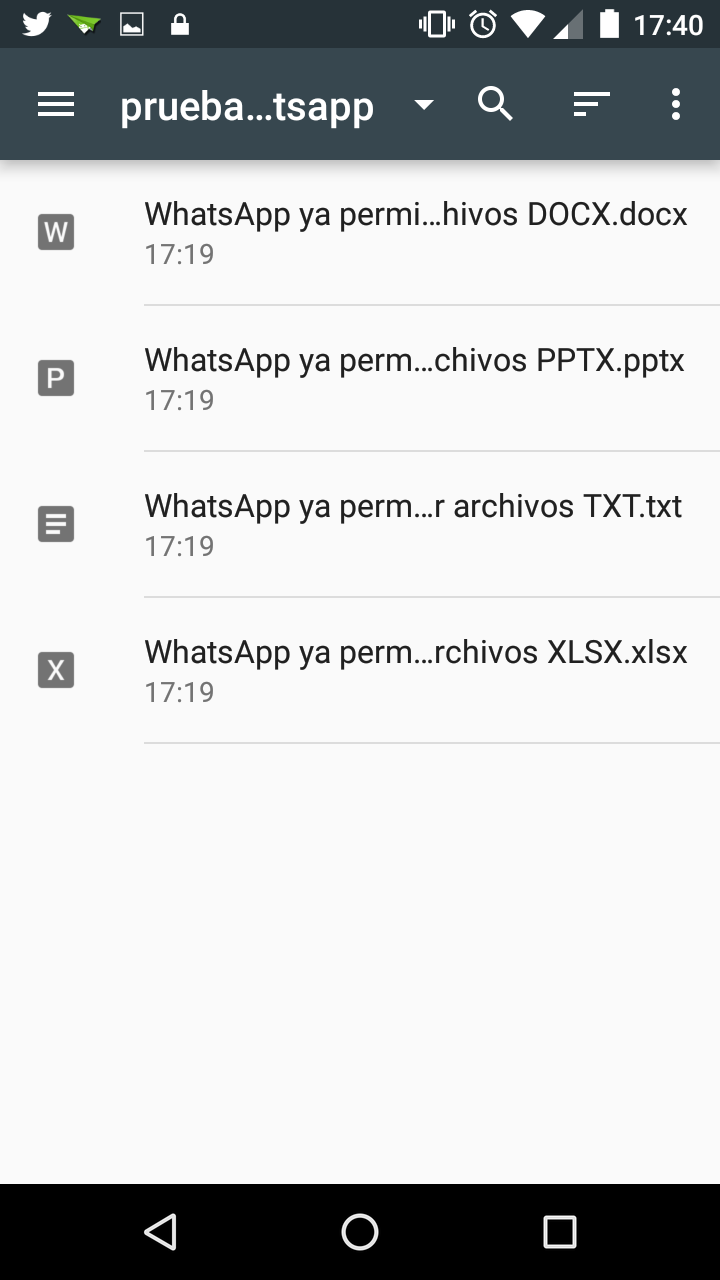Open the hamburger navigation drawer
Screen dimensions: 720x1280
click(x=56, y=104)
